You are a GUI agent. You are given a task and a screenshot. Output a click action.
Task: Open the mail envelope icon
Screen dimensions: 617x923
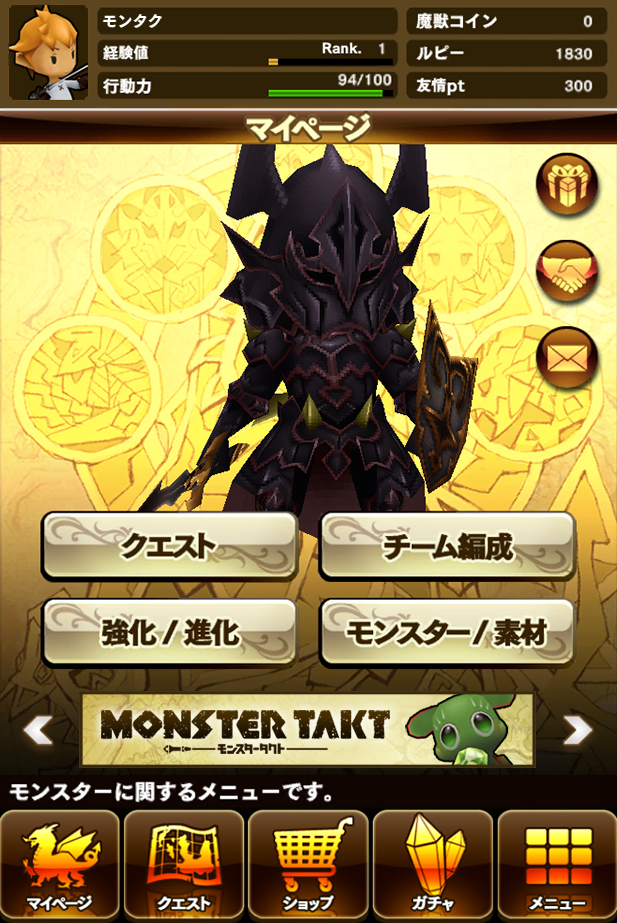coord(567,358)
